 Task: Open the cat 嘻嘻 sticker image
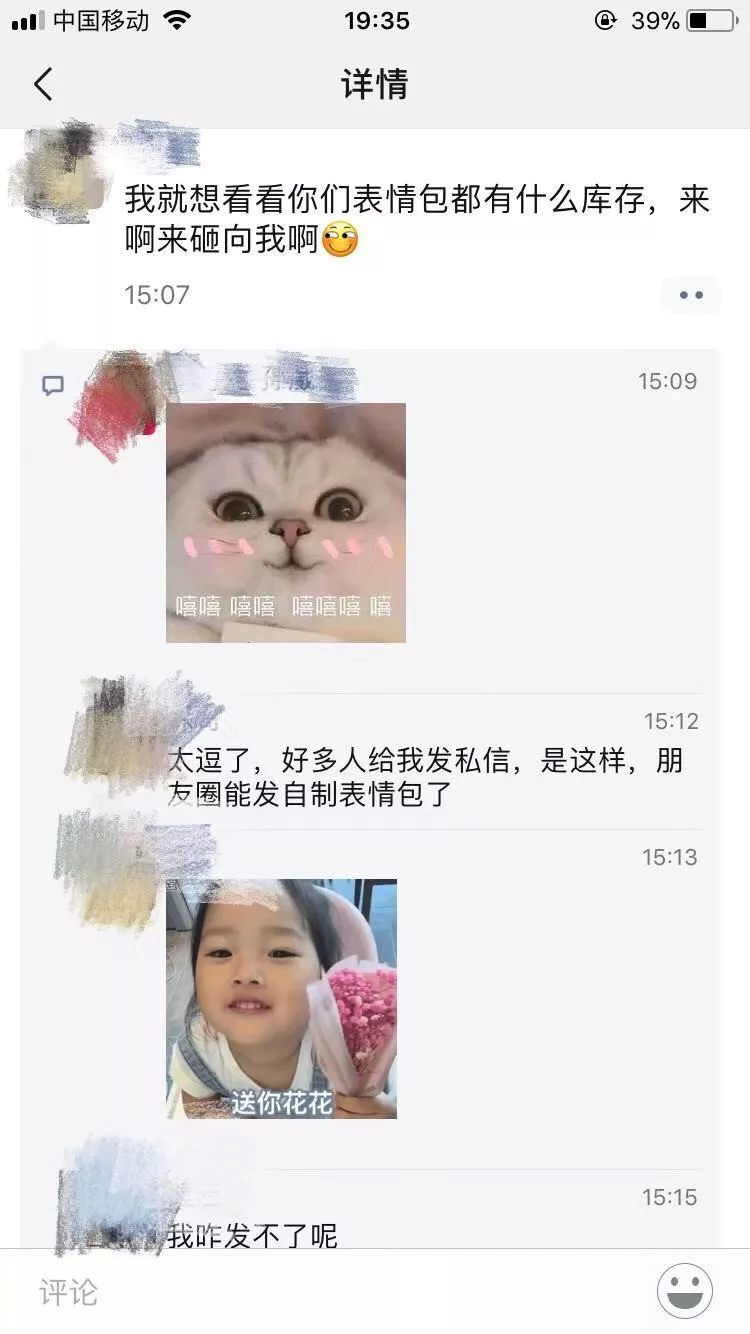tap(286, 522)
